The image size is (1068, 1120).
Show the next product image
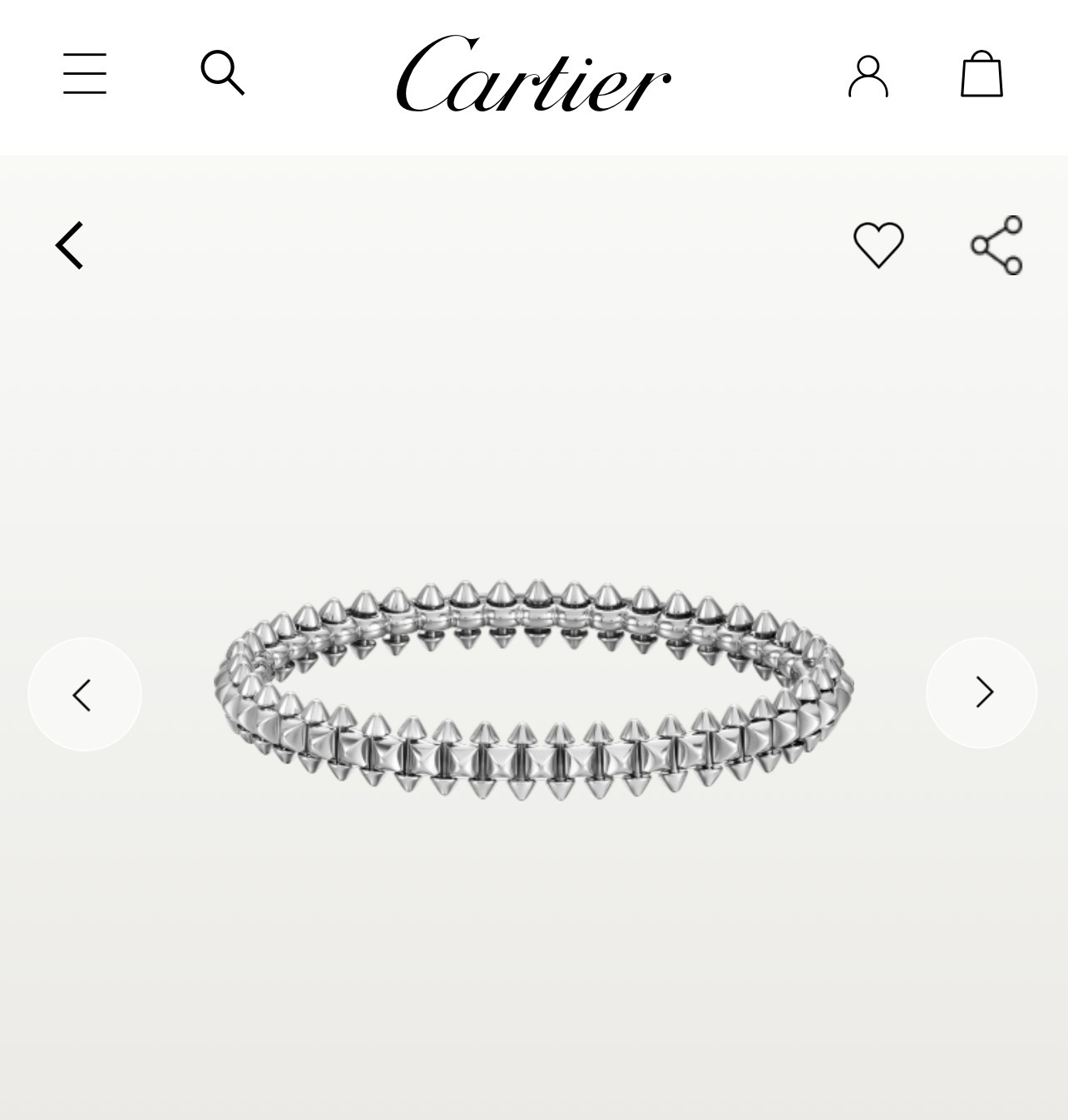tap(982, 693)
